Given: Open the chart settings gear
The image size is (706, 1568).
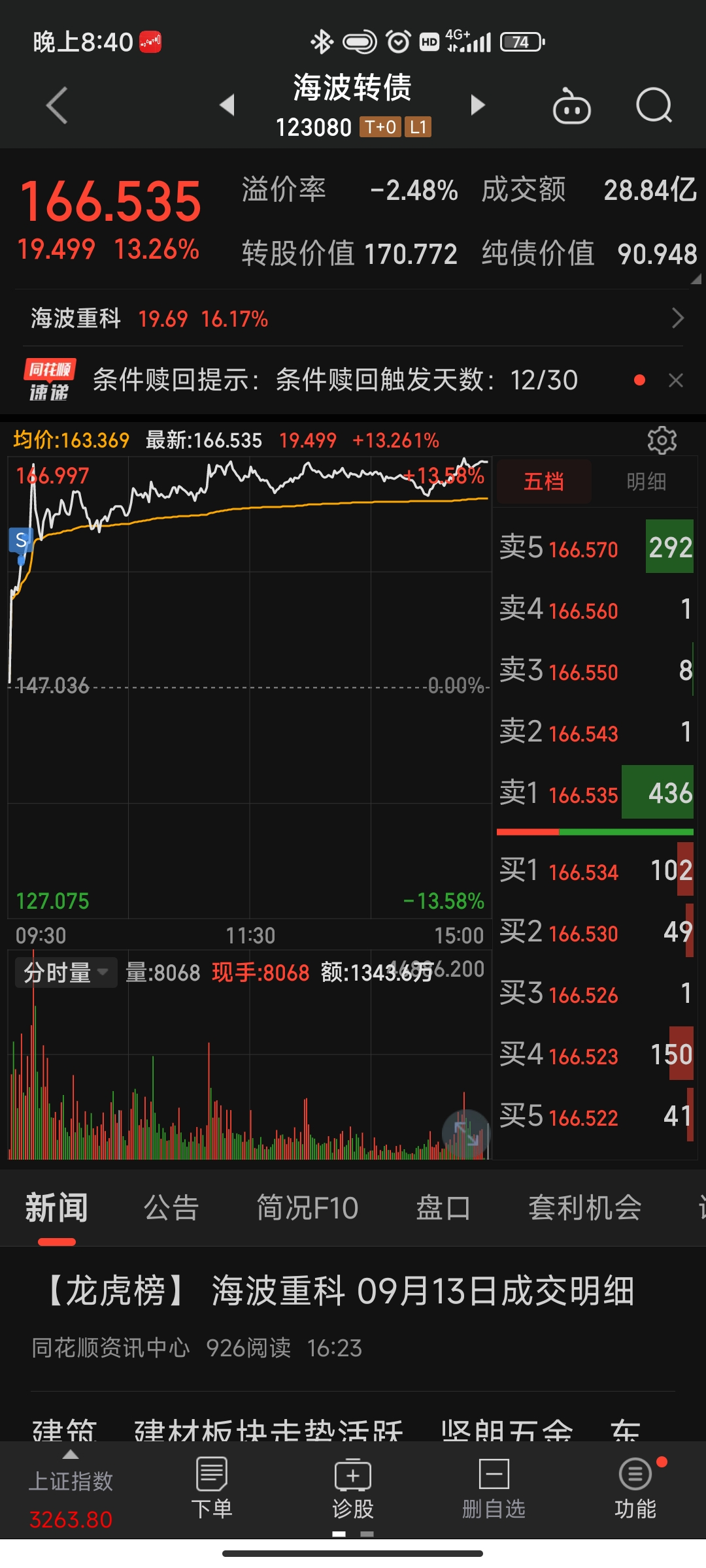Looking at the screenshot, I should tap(662, 440).
